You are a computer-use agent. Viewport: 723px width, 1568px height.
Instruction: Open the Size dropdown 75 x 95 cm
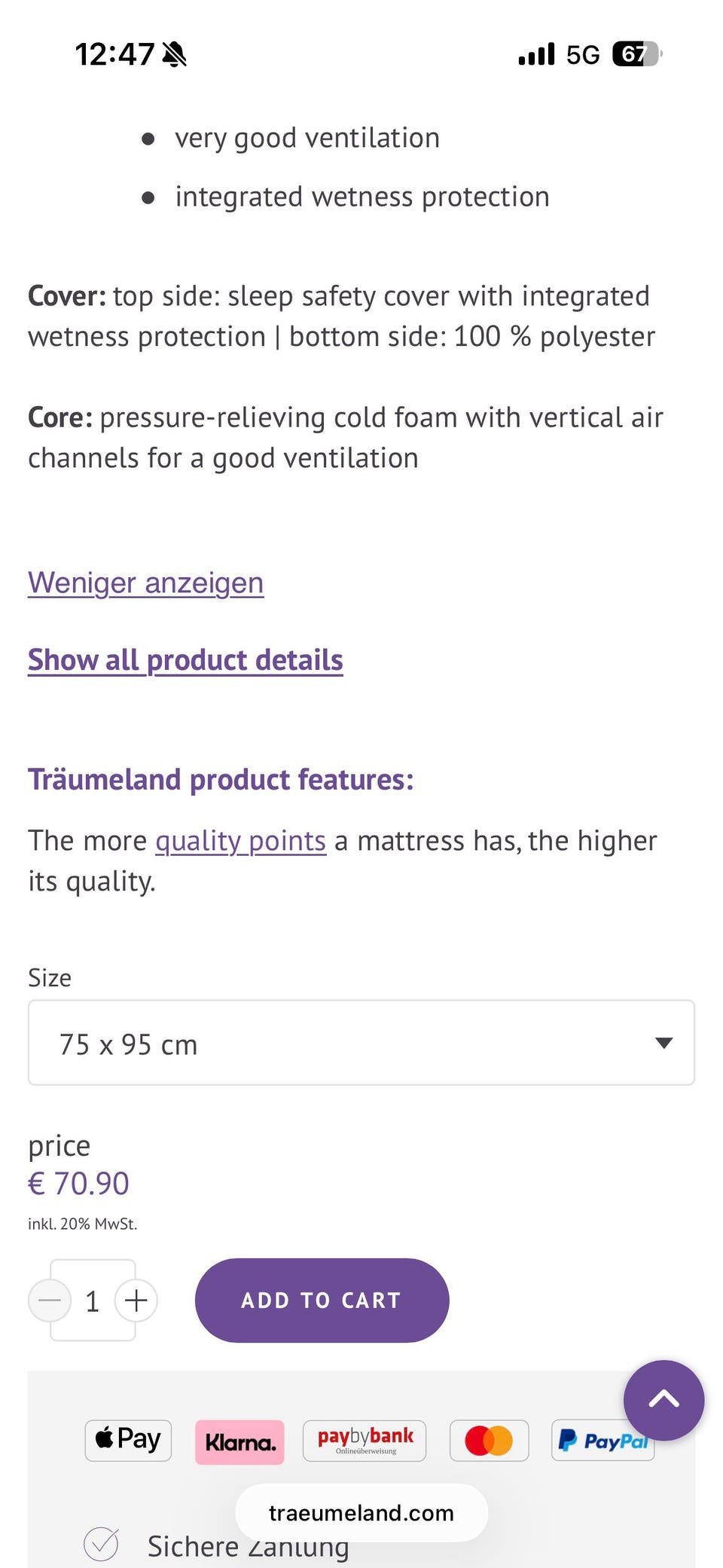361,1043
